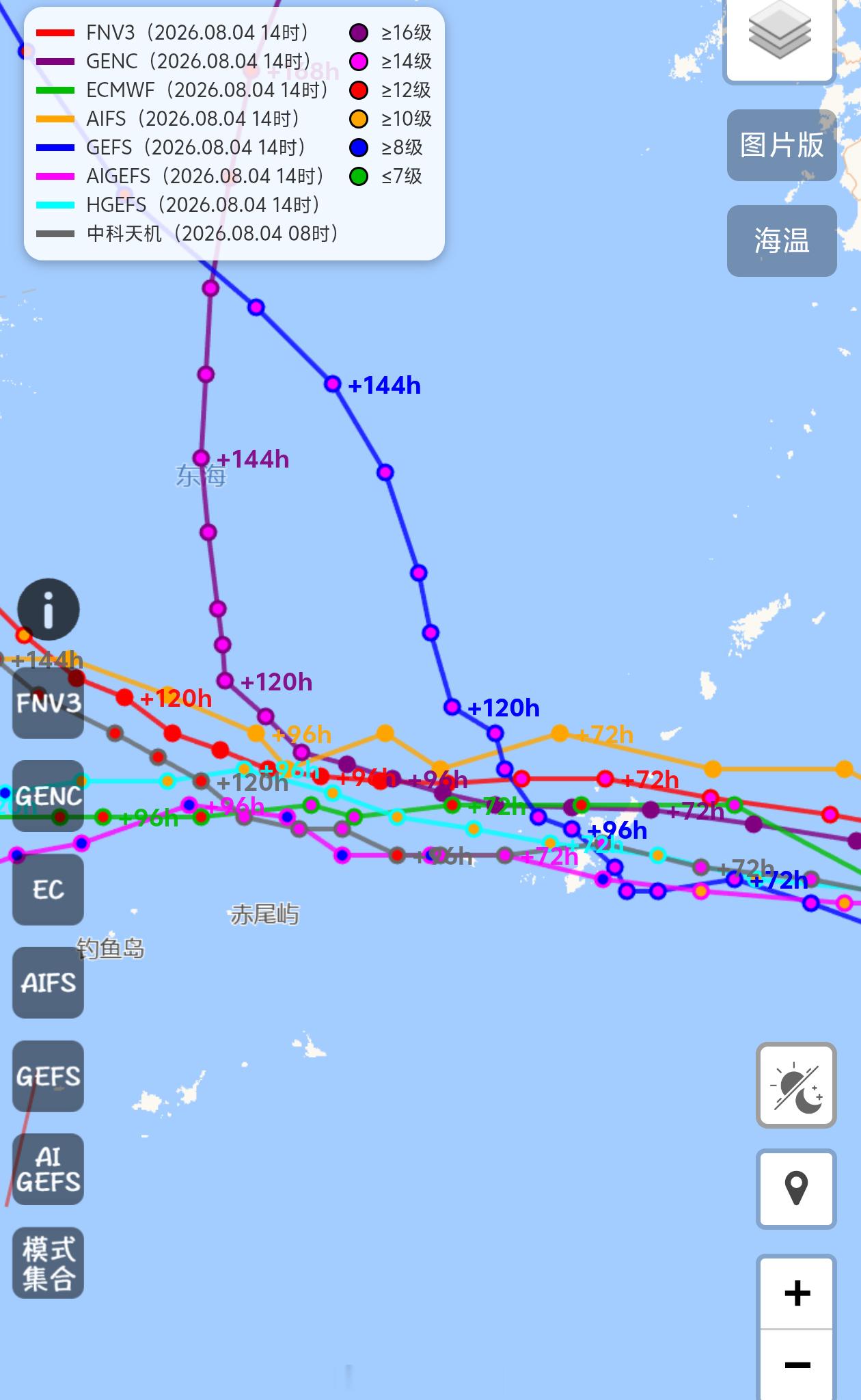Open the map layers selector

(x=780, y=41)
